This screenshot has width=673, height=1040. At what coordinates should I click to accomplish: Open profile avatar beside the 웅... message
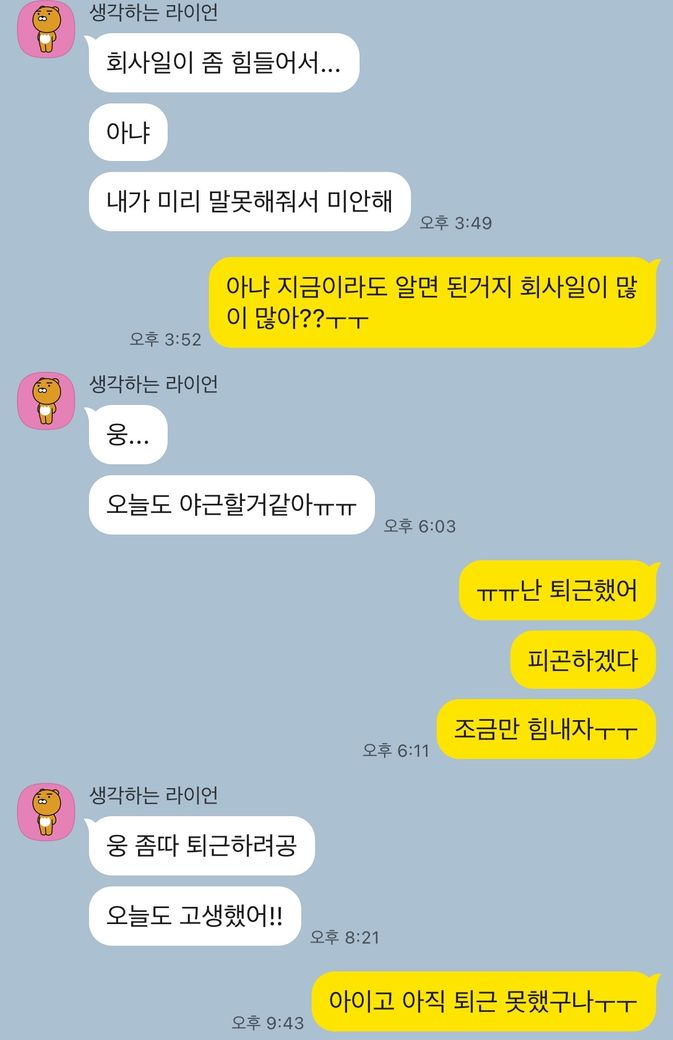coord(46,401)
